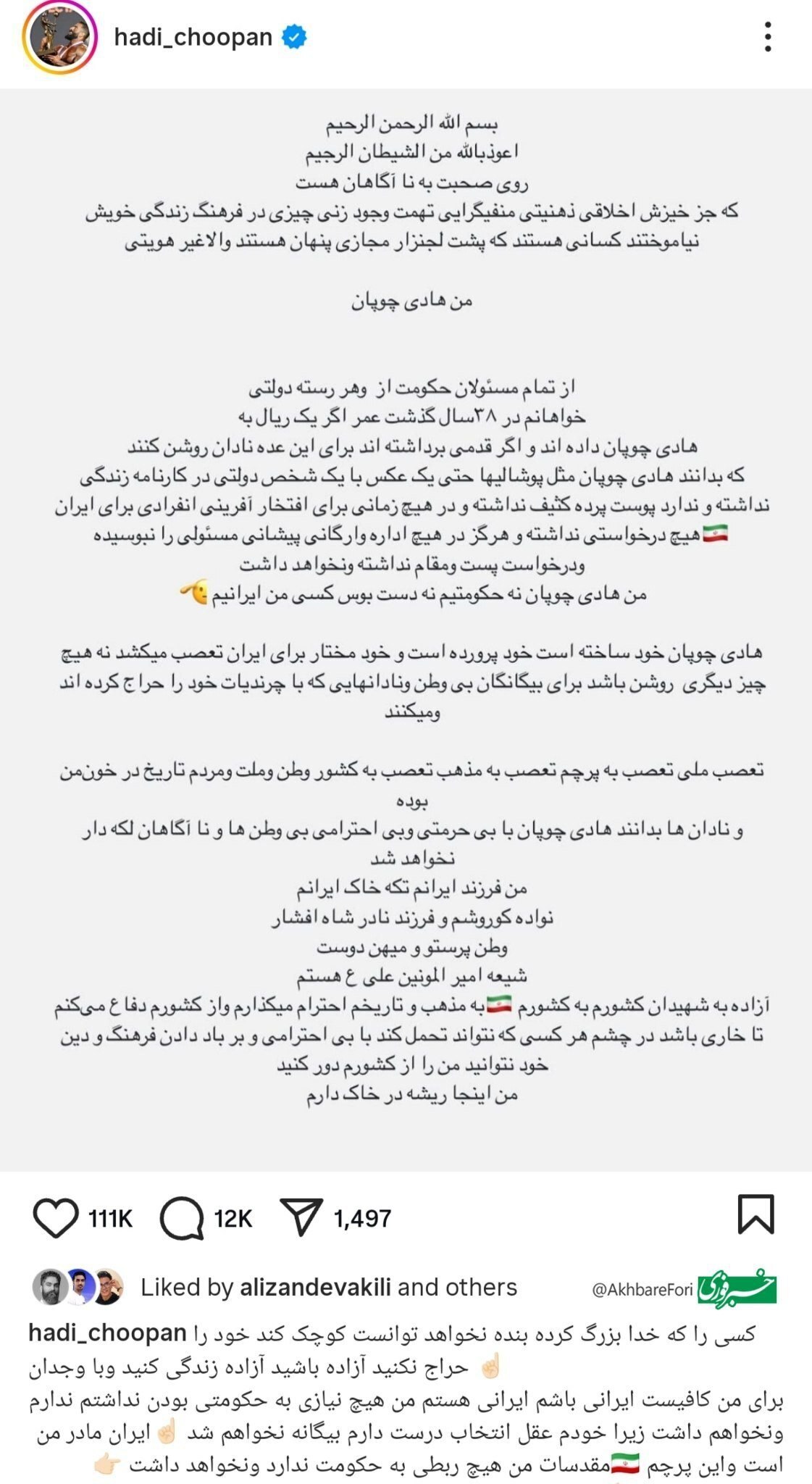The image size is (812, 1484).
Task: Tap hadi_choopan's name in the caption
Action: pos(107,1333)
